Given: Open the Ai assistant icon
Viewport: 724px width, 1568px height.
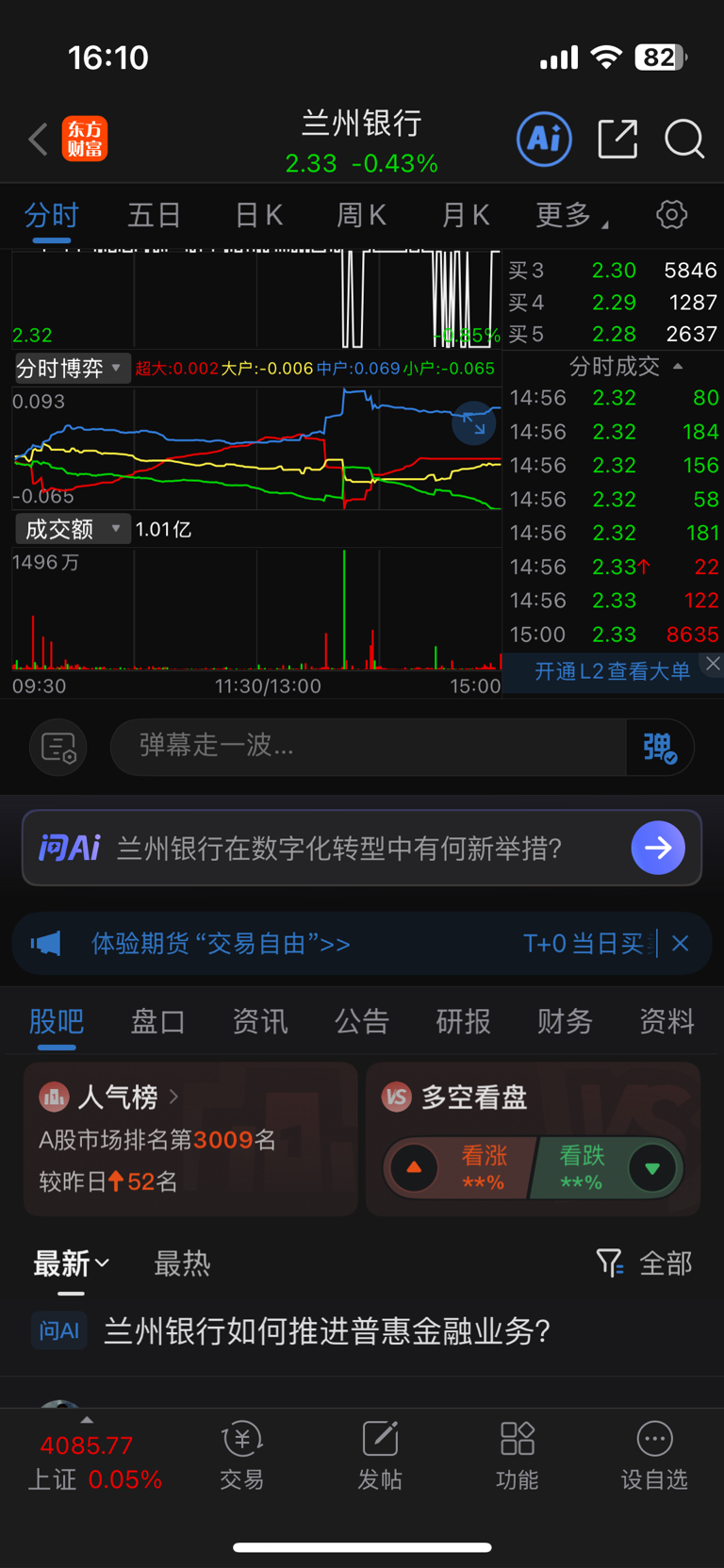Looking at the screenshot, I should tap(544, 140).
